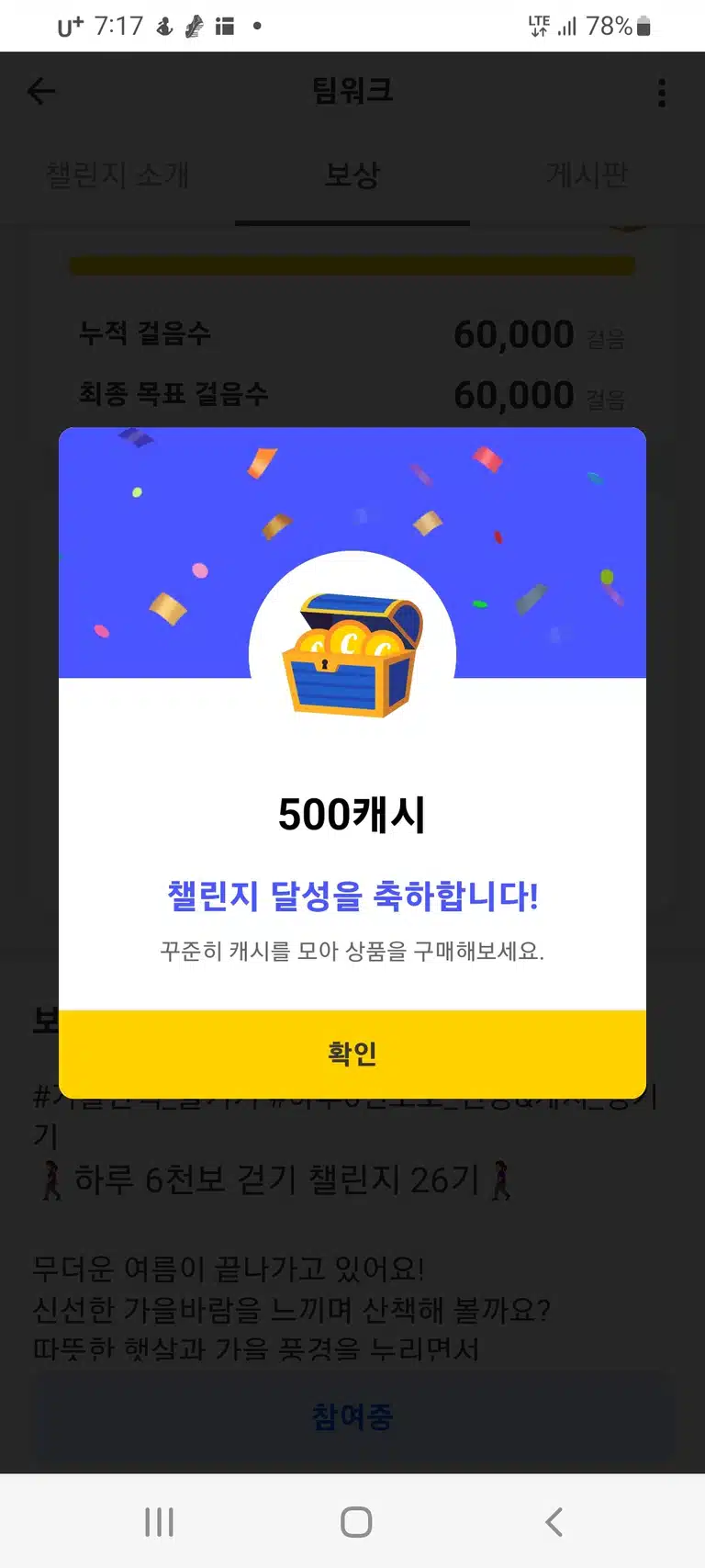705x1568 pixels.
Task: Confirm the reward with the 확인 button
Action: coord(352,1054)
